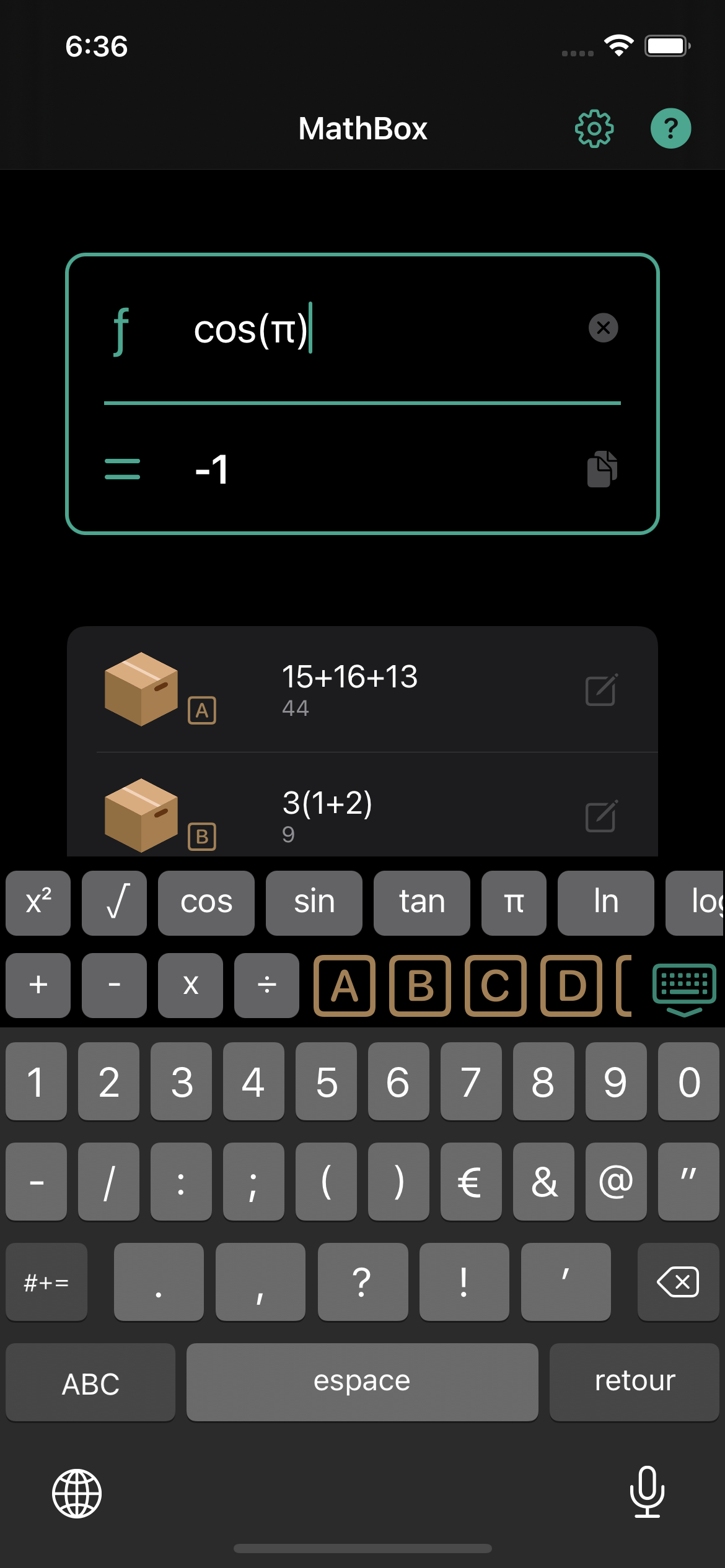Add the division operator

pos(266,985)
